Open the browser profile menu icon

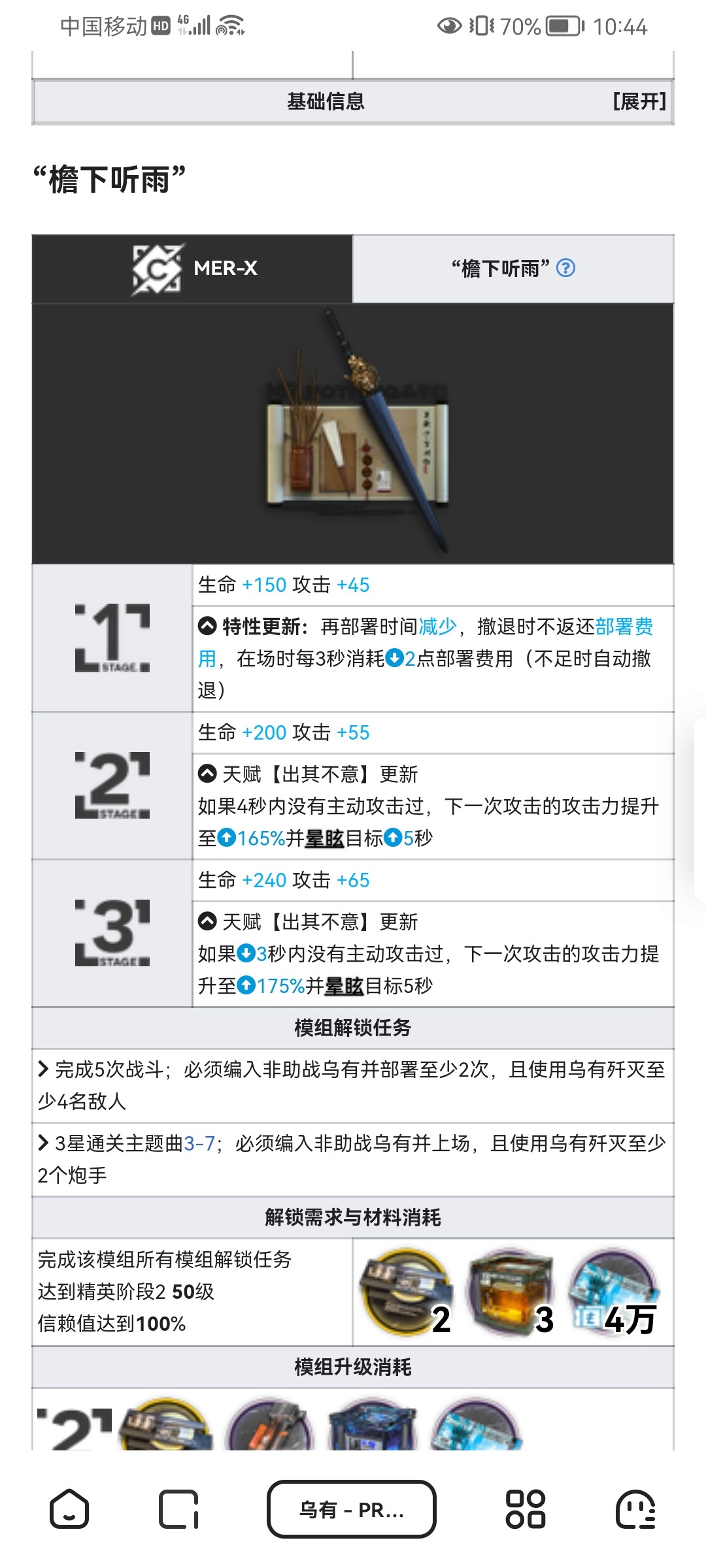(635, 1509)
